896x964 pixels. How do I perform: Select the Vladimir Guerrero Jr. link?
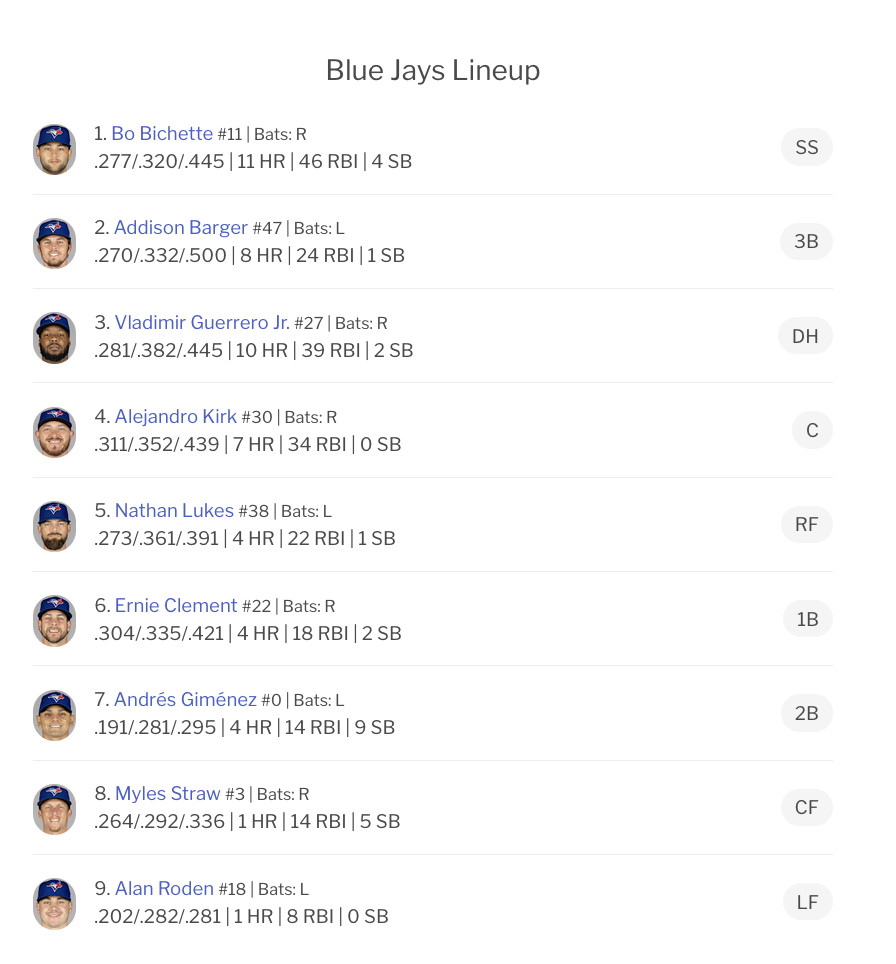pos(202,323)
